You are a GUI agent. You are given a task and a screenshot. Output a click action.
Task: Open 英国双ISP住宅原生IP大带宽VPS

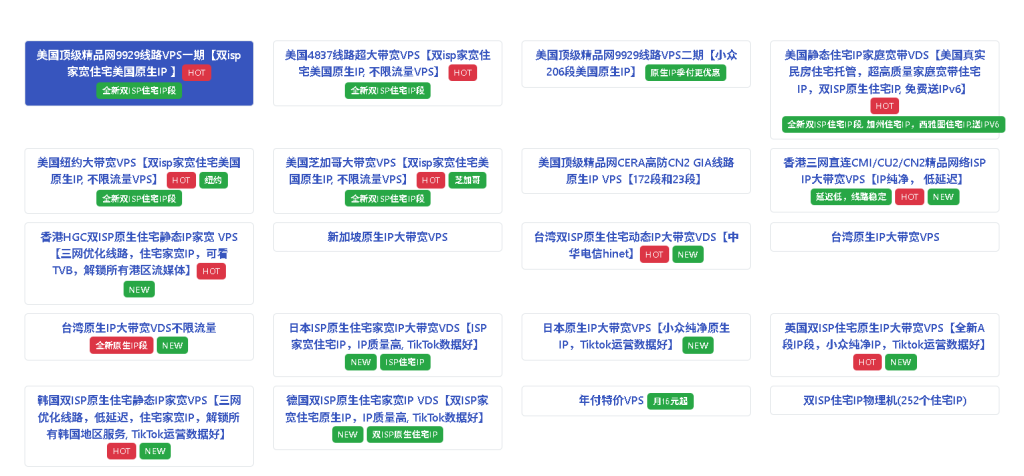point(884,336)
